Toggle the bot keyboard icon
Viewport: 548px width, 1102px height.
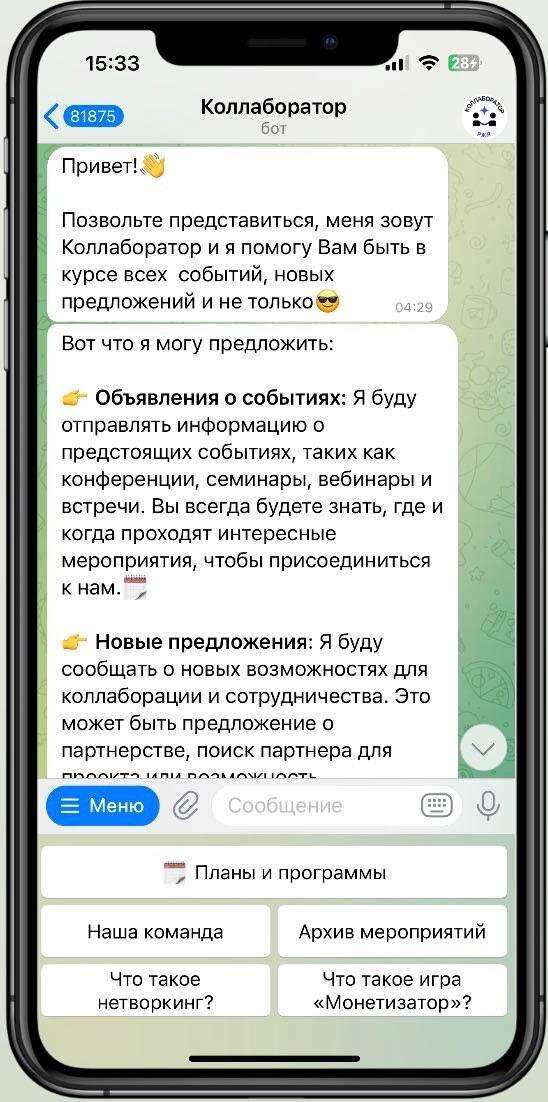pyautogui.click(x=436, y=806)
